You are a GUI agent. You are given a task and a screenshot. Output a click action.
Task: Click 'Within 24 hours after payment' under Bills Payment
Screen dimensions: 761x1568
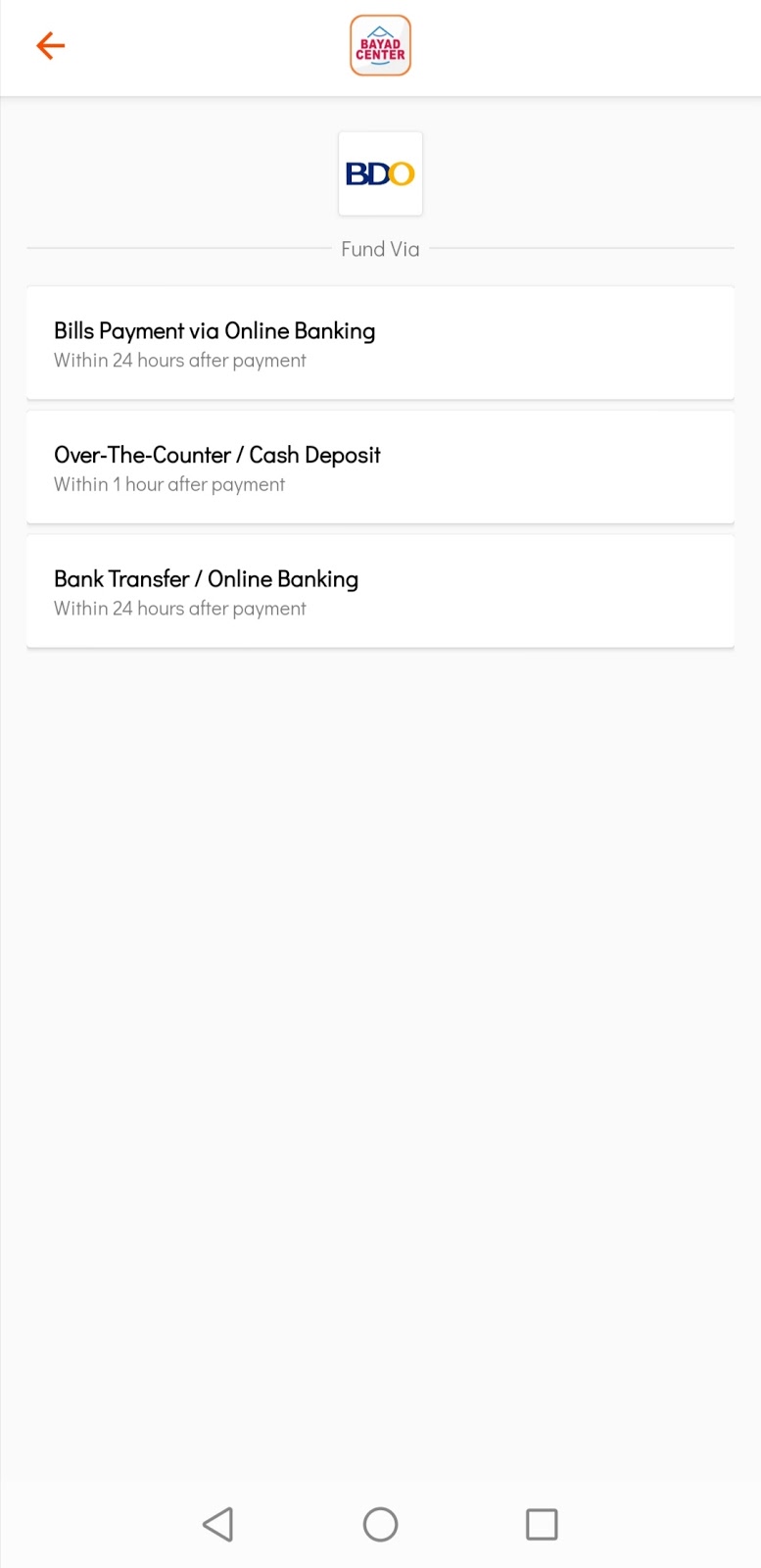179,360
